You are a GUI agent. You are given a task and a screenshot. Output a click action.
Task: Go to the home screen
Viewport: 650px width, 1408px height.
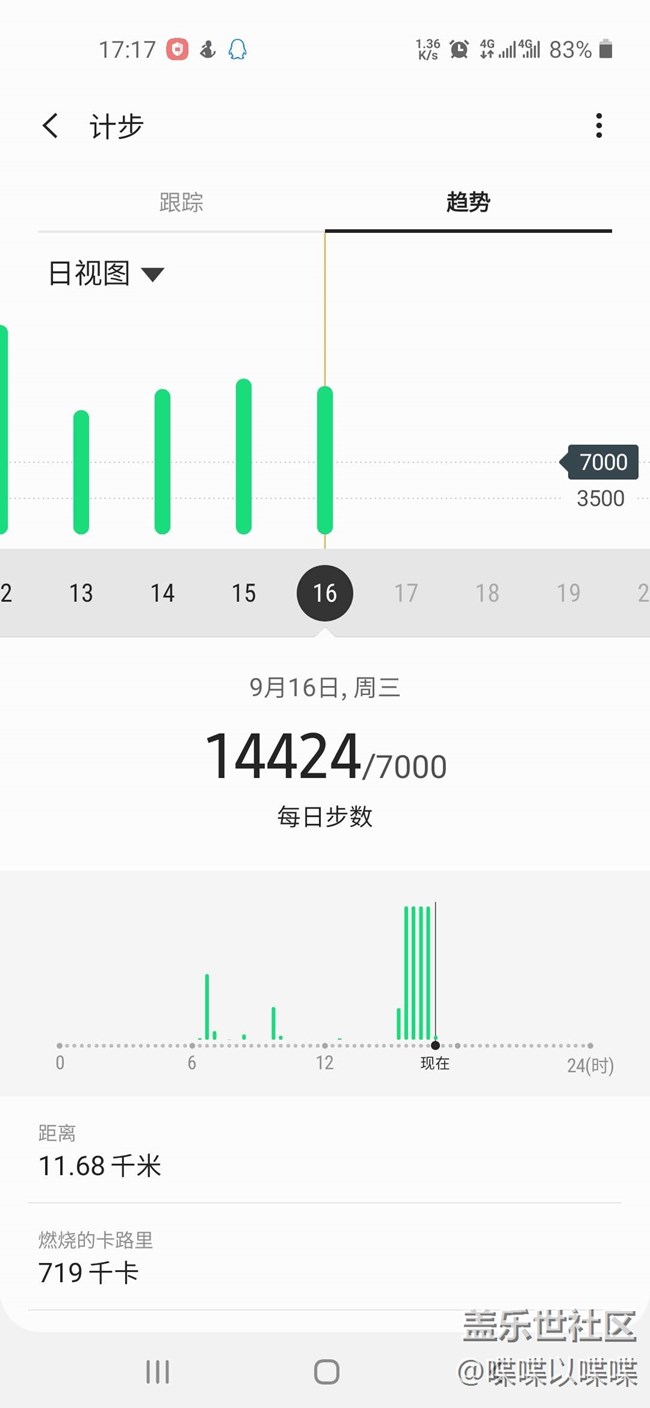(326, 1371)
